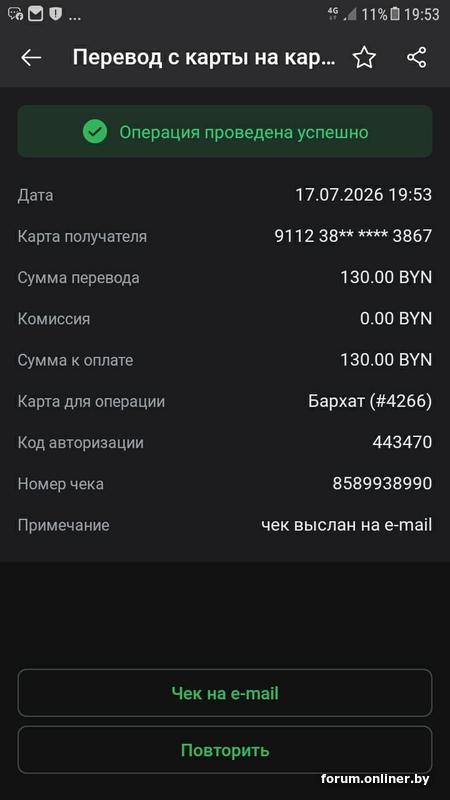Go back using the arrow icon
Image resolution: width=450 pixels, height=800 pixels.
[x=31, y=58]
